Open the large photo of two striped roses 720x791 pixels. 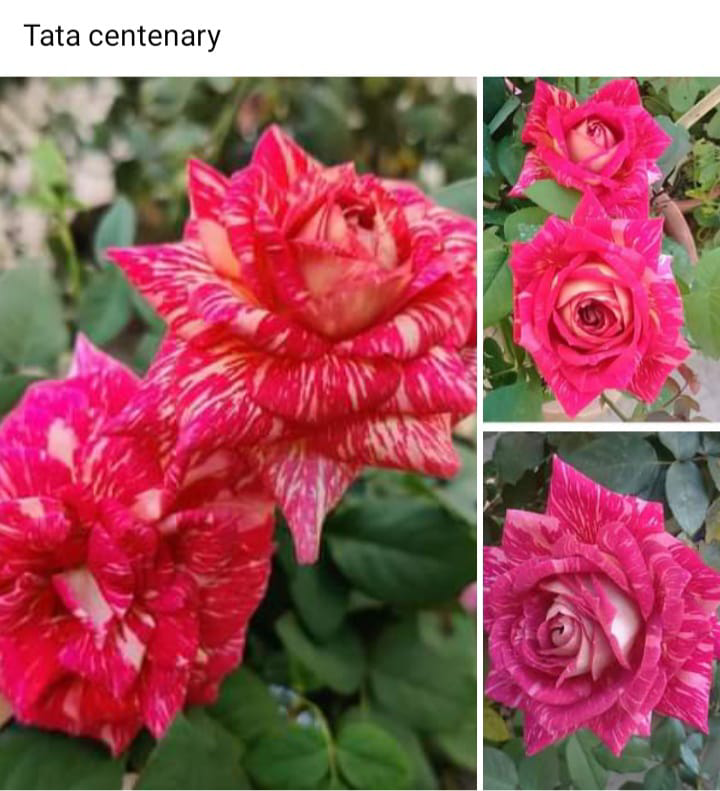coord(238,433)
